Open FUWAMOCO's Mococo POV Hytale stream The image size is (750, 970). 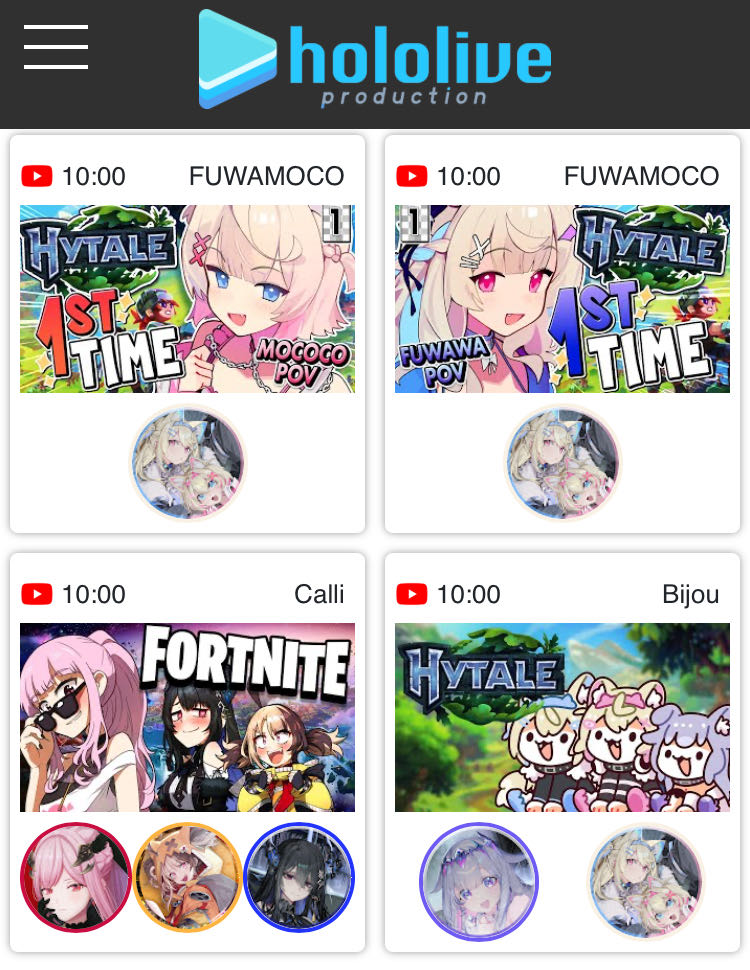(187, 299)
